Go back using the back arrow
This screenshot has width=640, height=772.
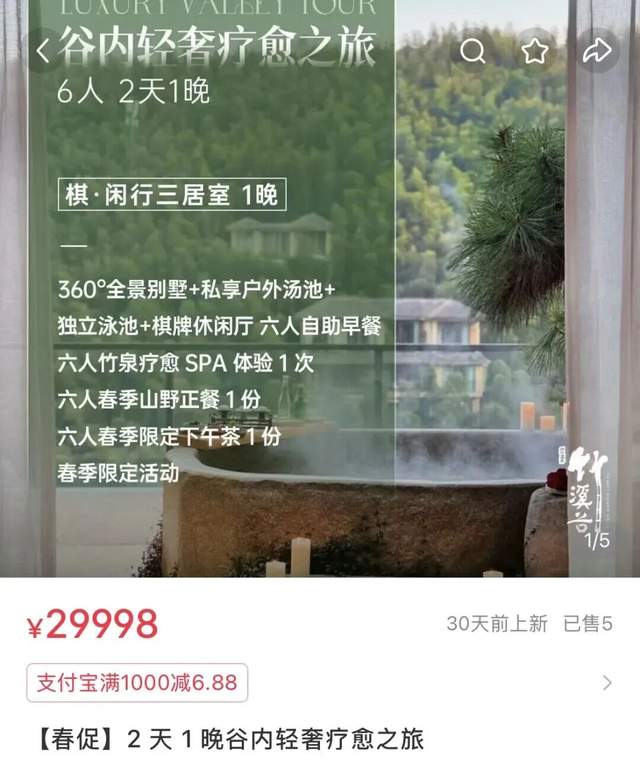(42, 51)
